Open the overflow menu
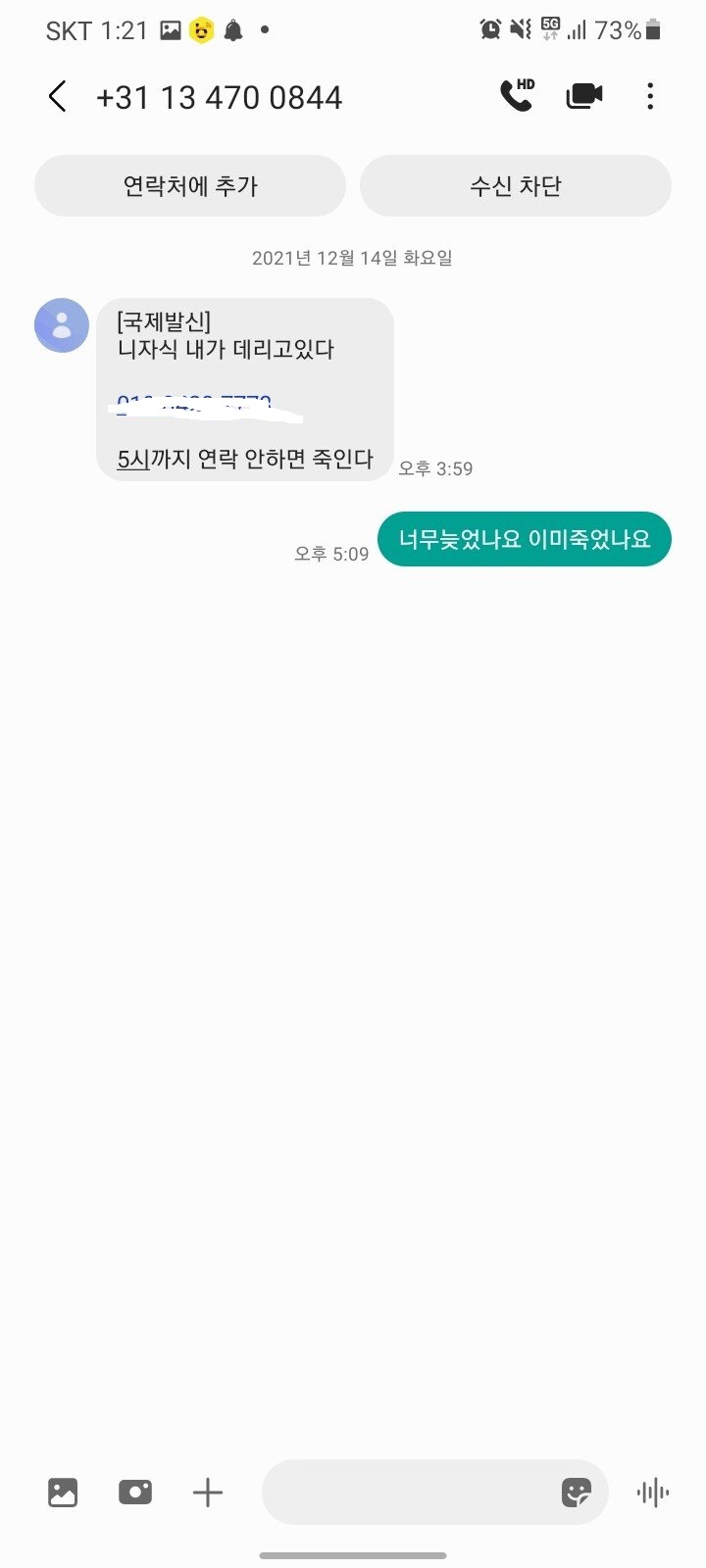This screenshot has width=706, height=1568. (x=650, y=96)
